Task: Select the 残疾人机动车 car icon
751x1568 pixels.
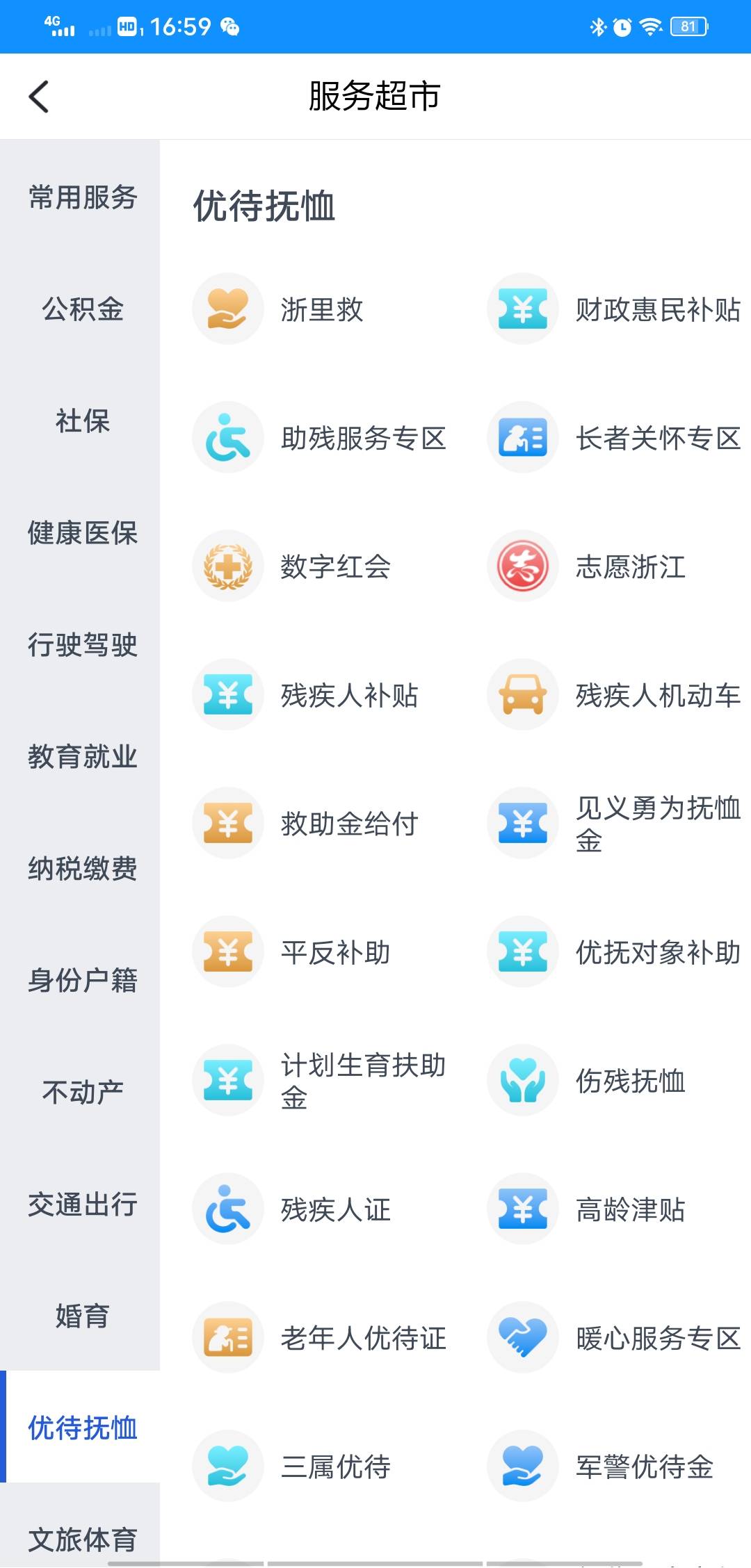Action: pyautogui.click(x=522, y=693)
